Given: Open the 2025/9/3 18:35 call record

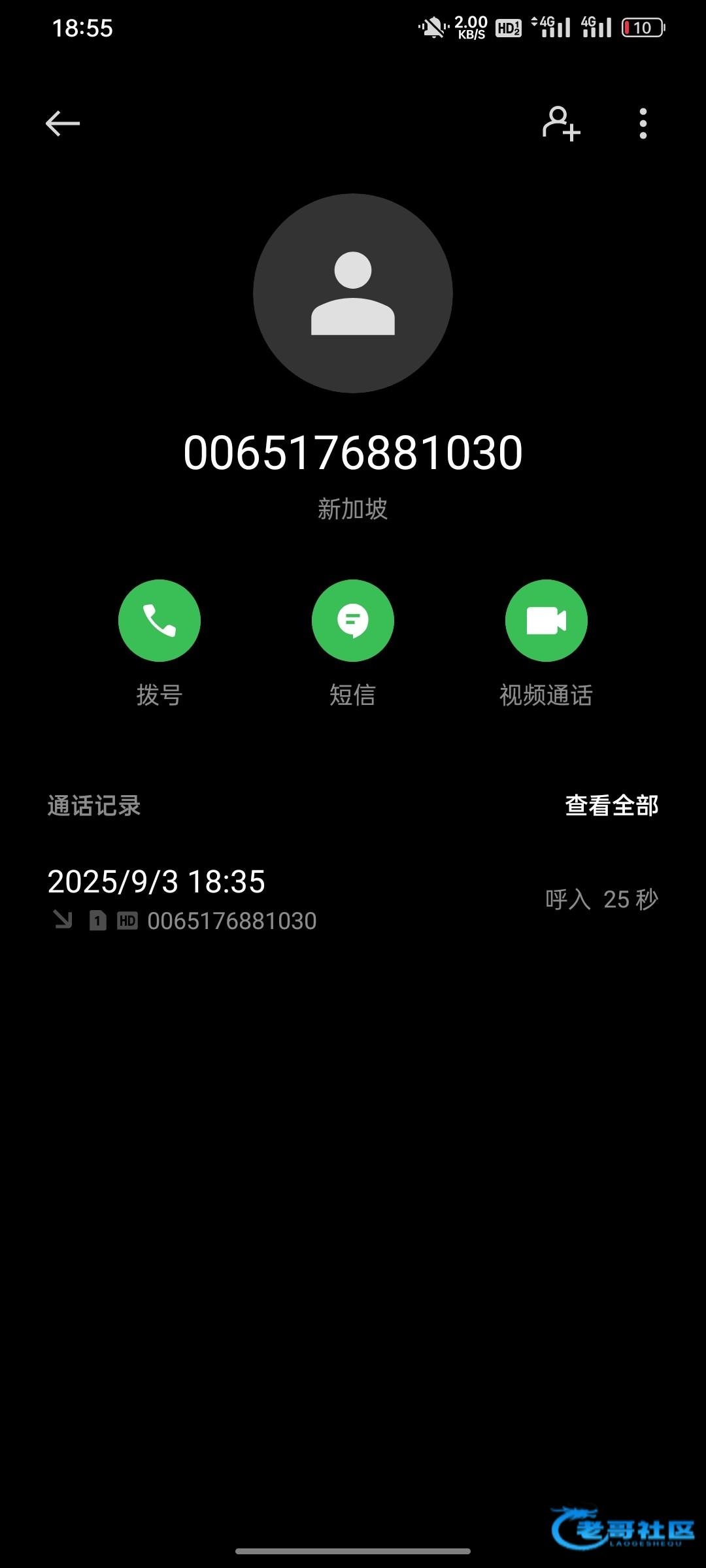Looking at the screenshot, I should coord(353,900).
